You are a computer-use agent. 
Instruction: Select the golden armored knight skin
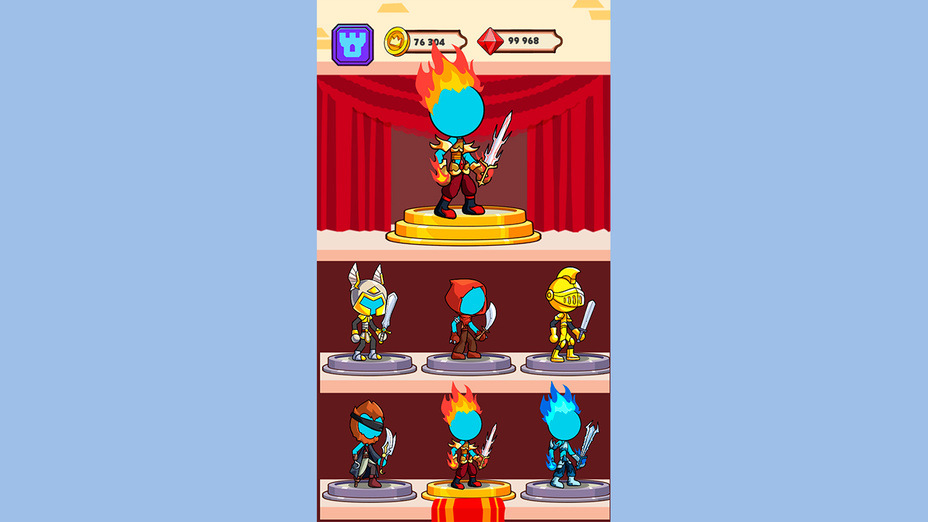[x=565, y=318]
